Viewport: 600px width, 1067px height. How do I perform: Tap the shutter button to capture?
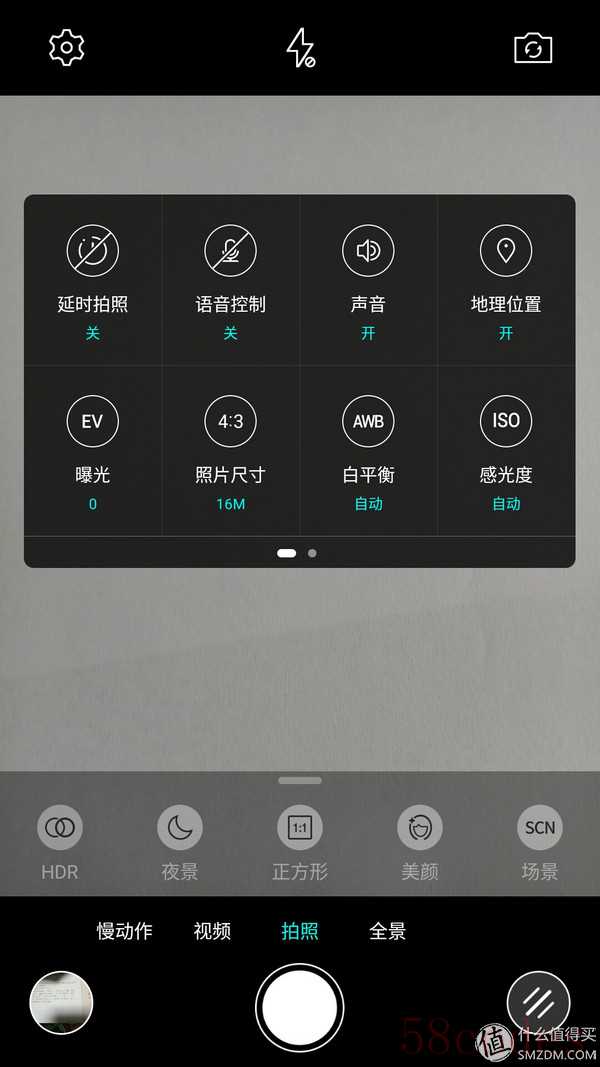[300, 1008]
